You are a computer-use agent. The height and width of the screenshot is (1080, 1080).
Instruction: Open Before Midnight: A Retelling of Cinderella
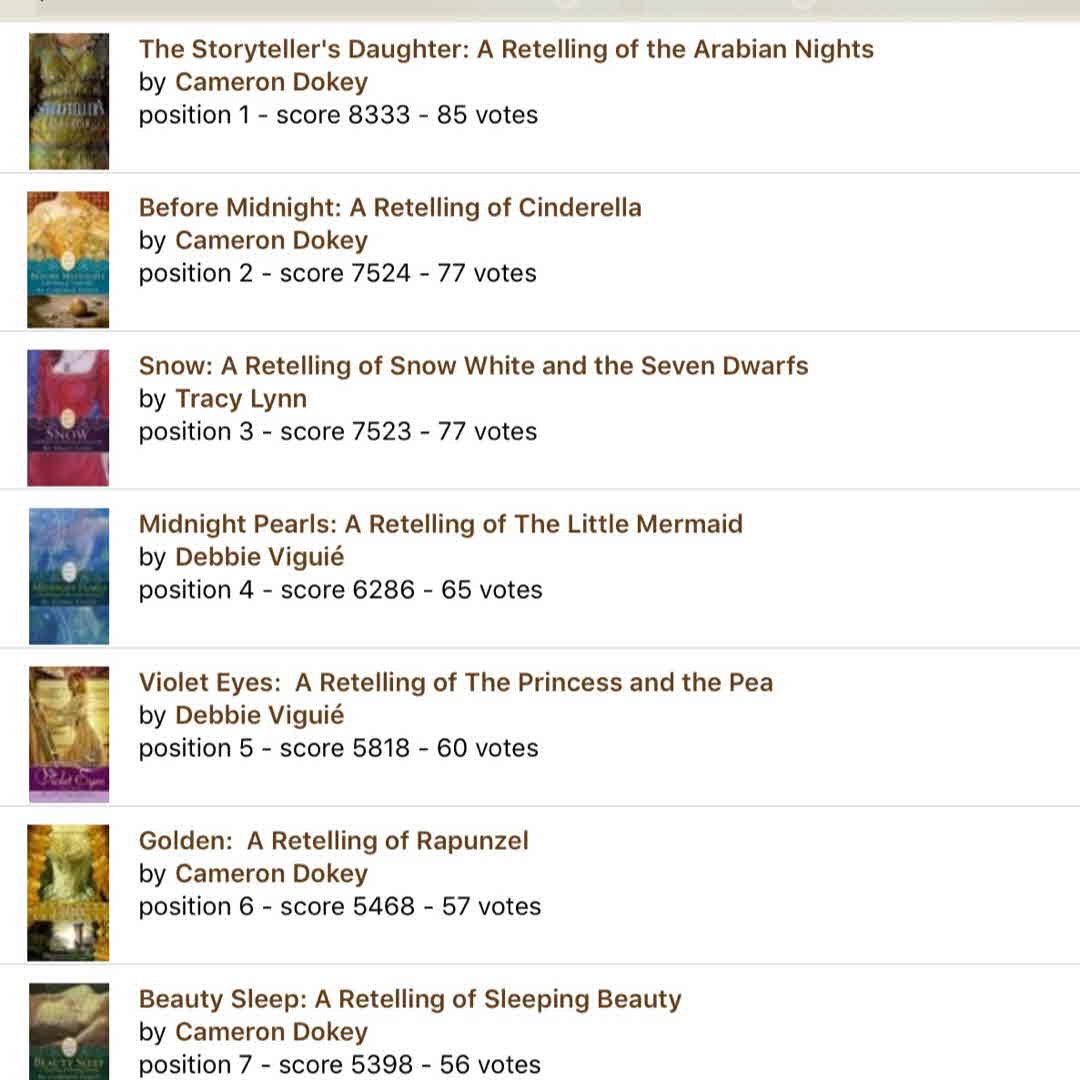click(x=390, y=208)
